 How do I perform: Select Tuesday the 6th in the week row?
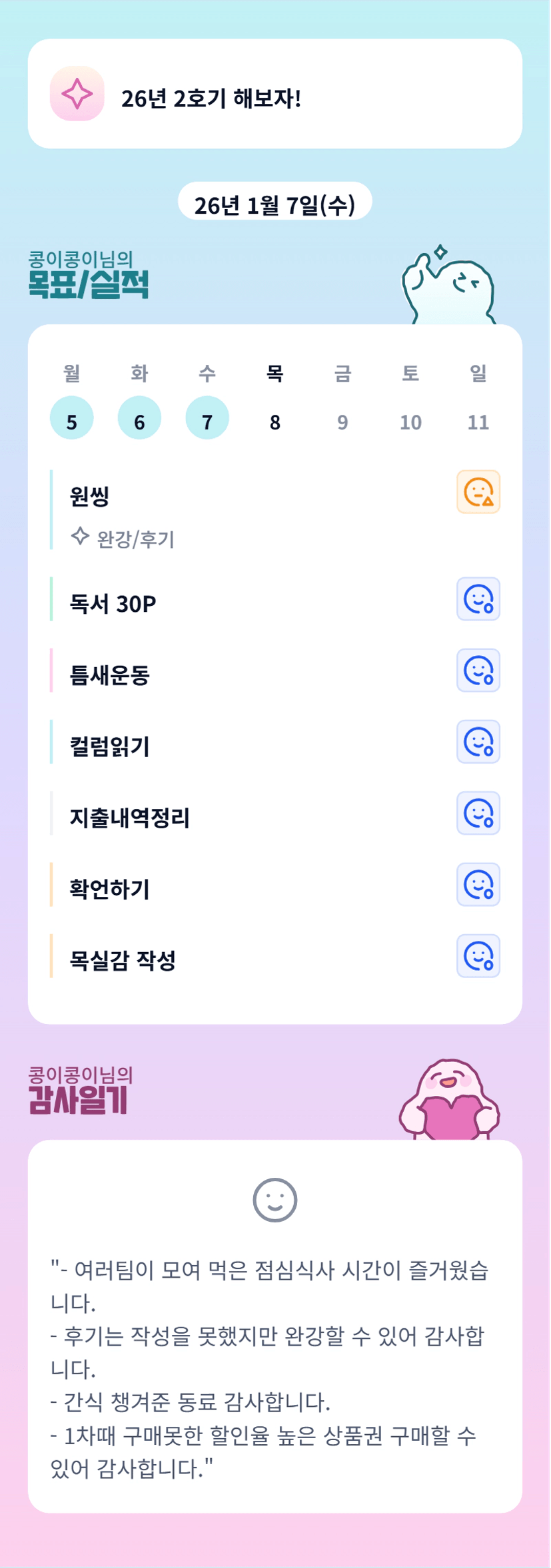click(x=139, y=418)
